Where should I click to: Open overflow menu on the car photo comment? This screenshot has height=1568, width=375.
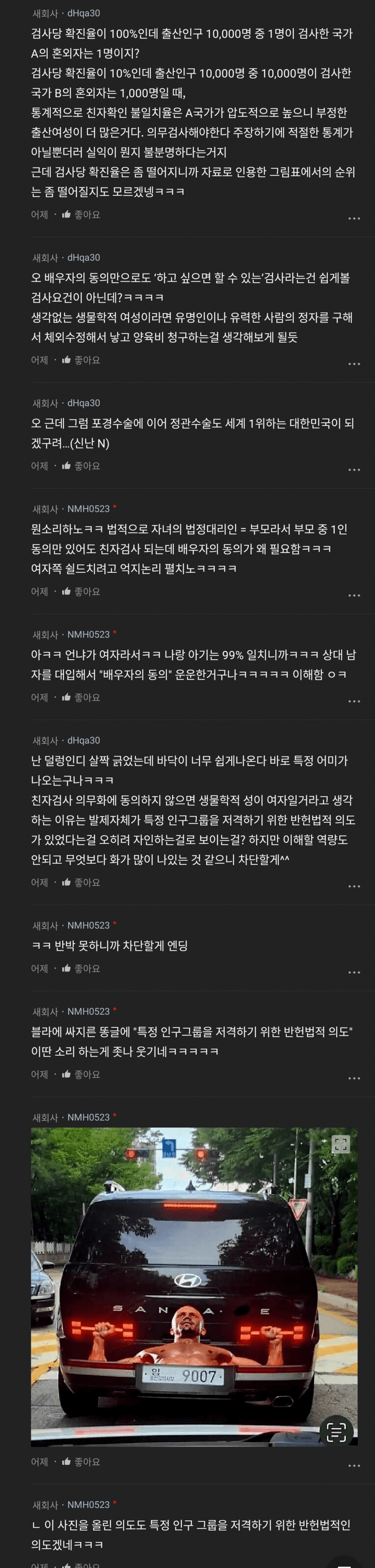(x=354, y=1465)
